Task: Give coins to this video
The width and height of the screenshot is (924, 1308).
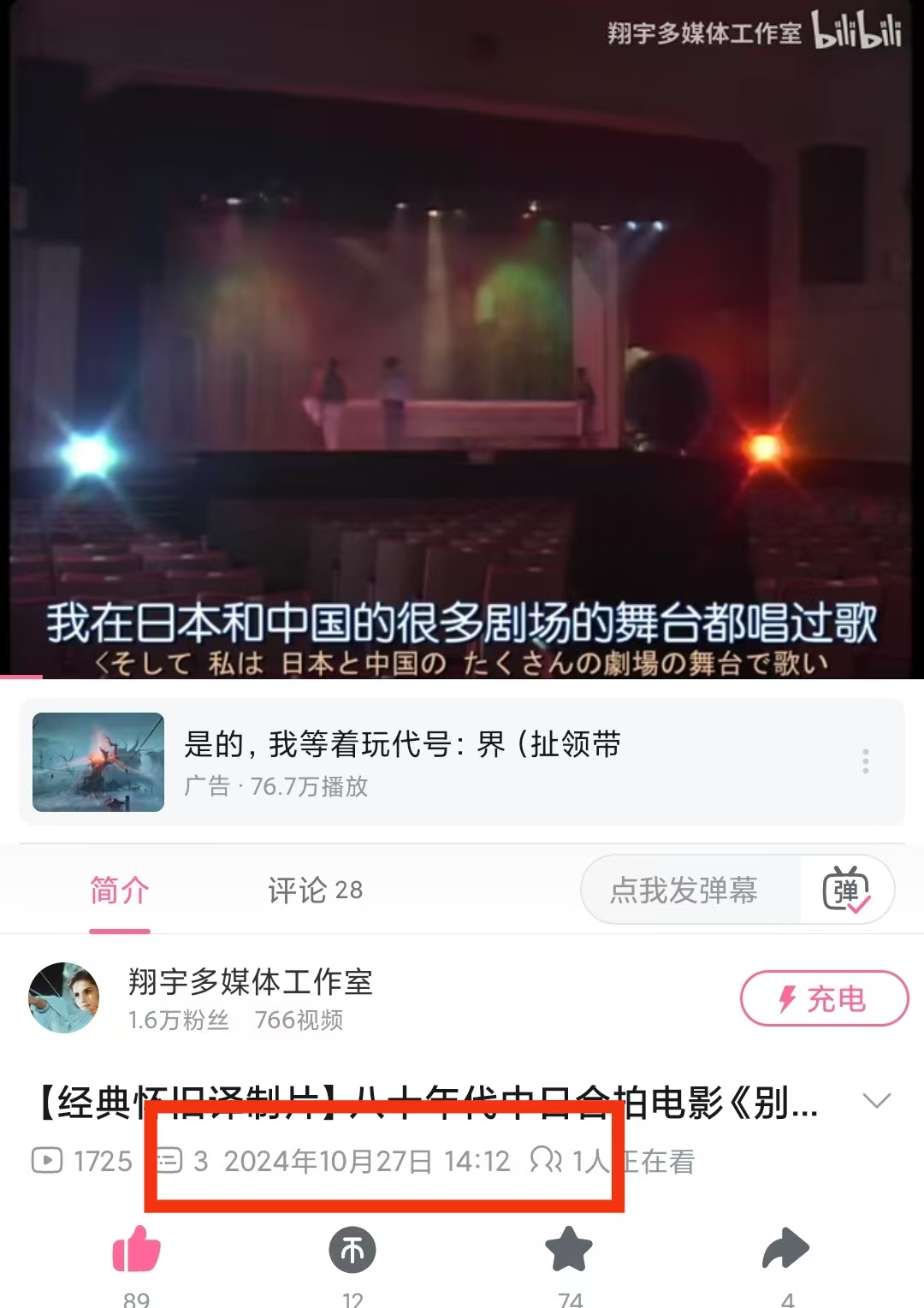Action: point(352,1250)
